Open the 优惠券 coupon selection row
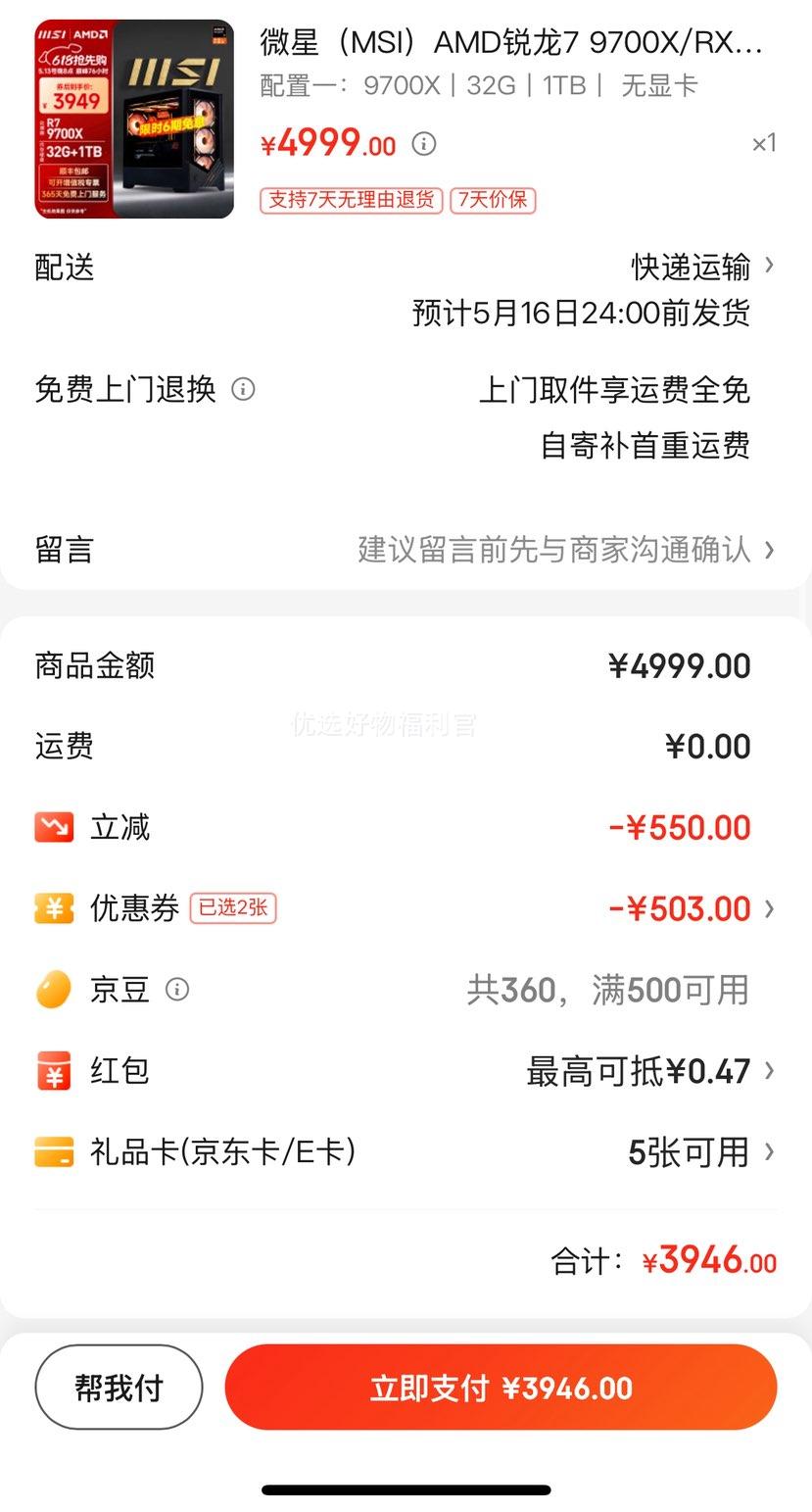This screenshot has height=1512, width=812. point(406,908)
